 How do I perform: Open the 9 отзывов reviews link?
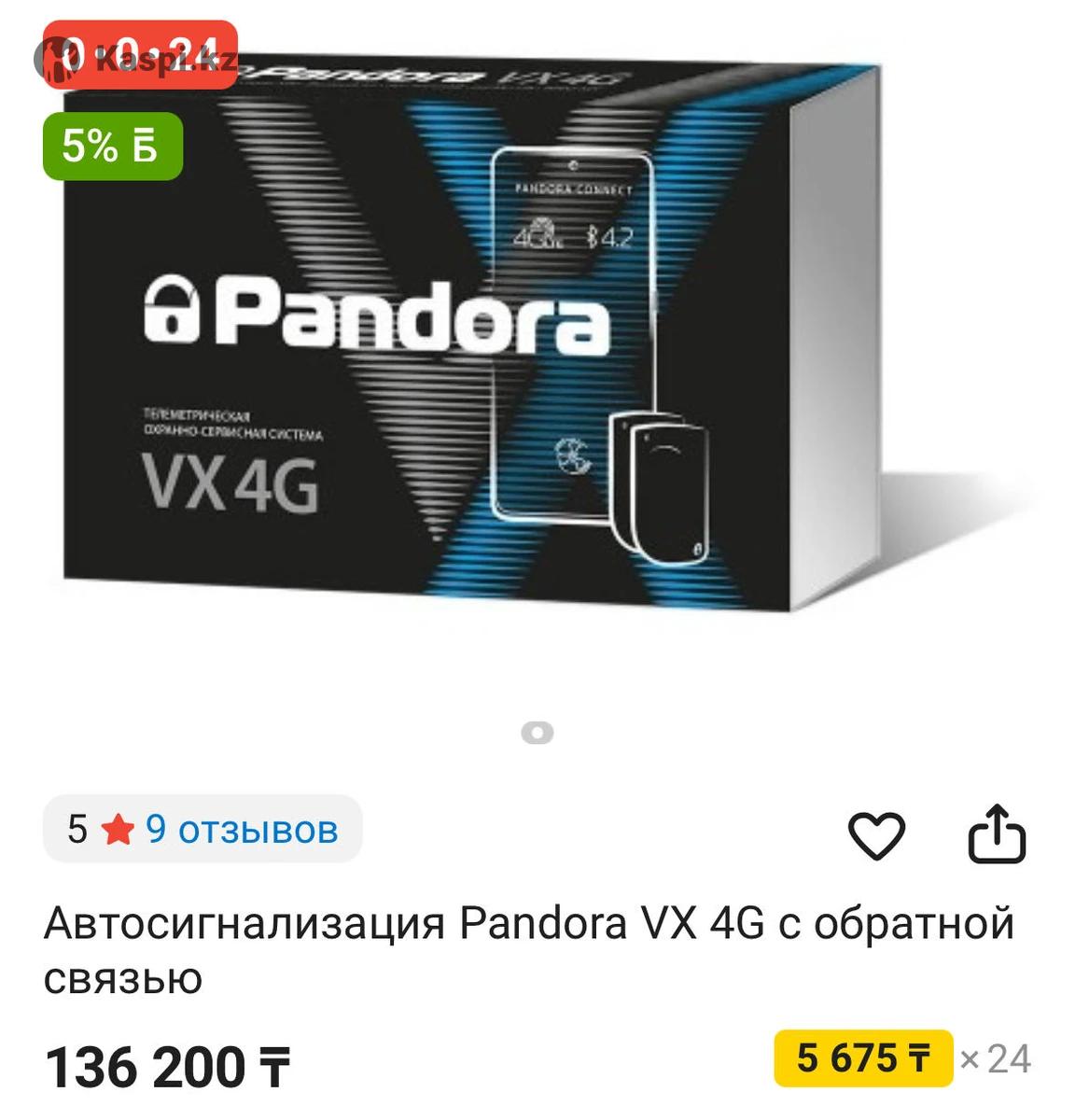241,829
